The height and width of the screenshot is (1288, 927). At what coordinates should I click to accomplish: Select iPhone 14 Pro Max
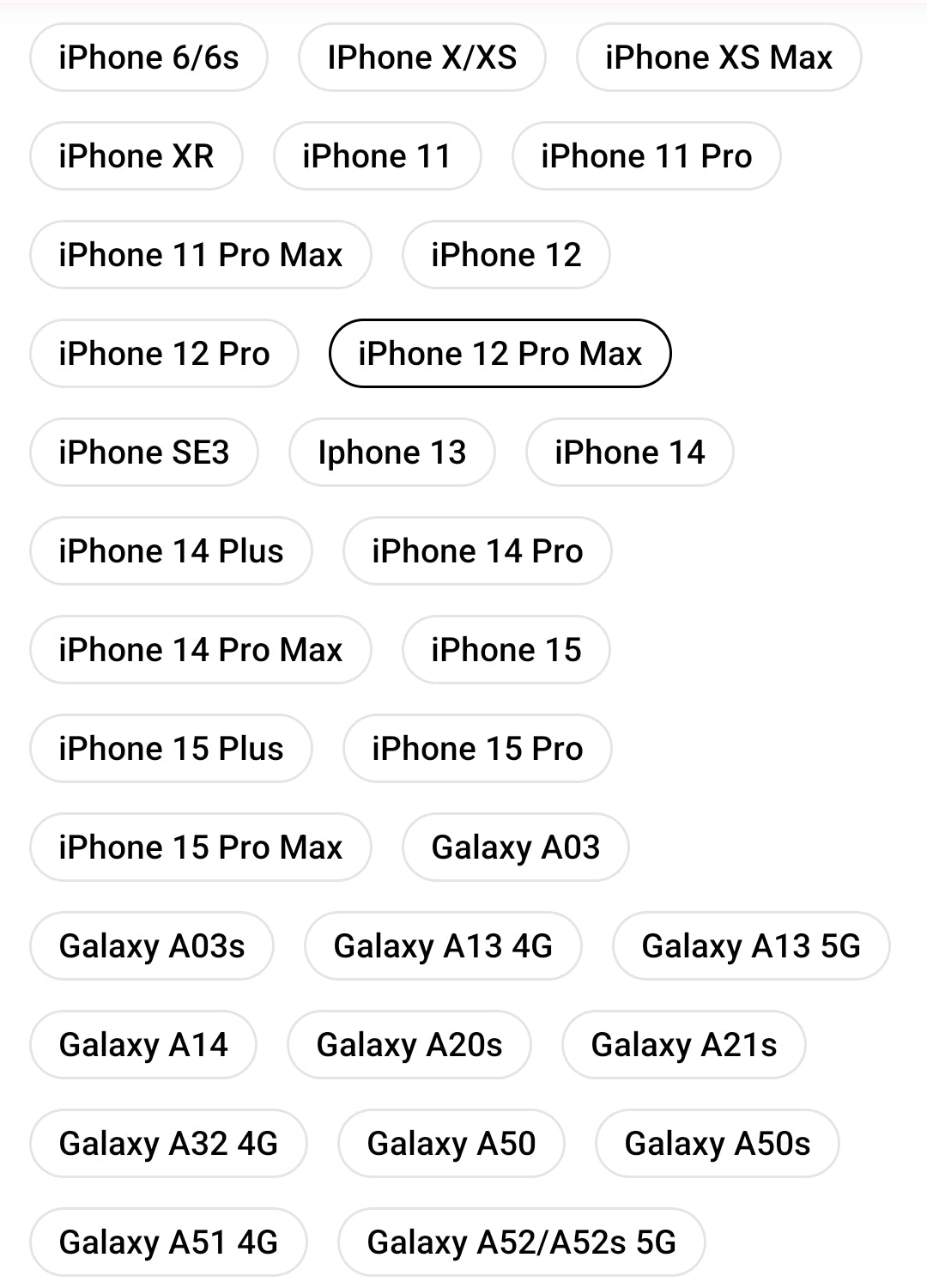tap(200, 650)
